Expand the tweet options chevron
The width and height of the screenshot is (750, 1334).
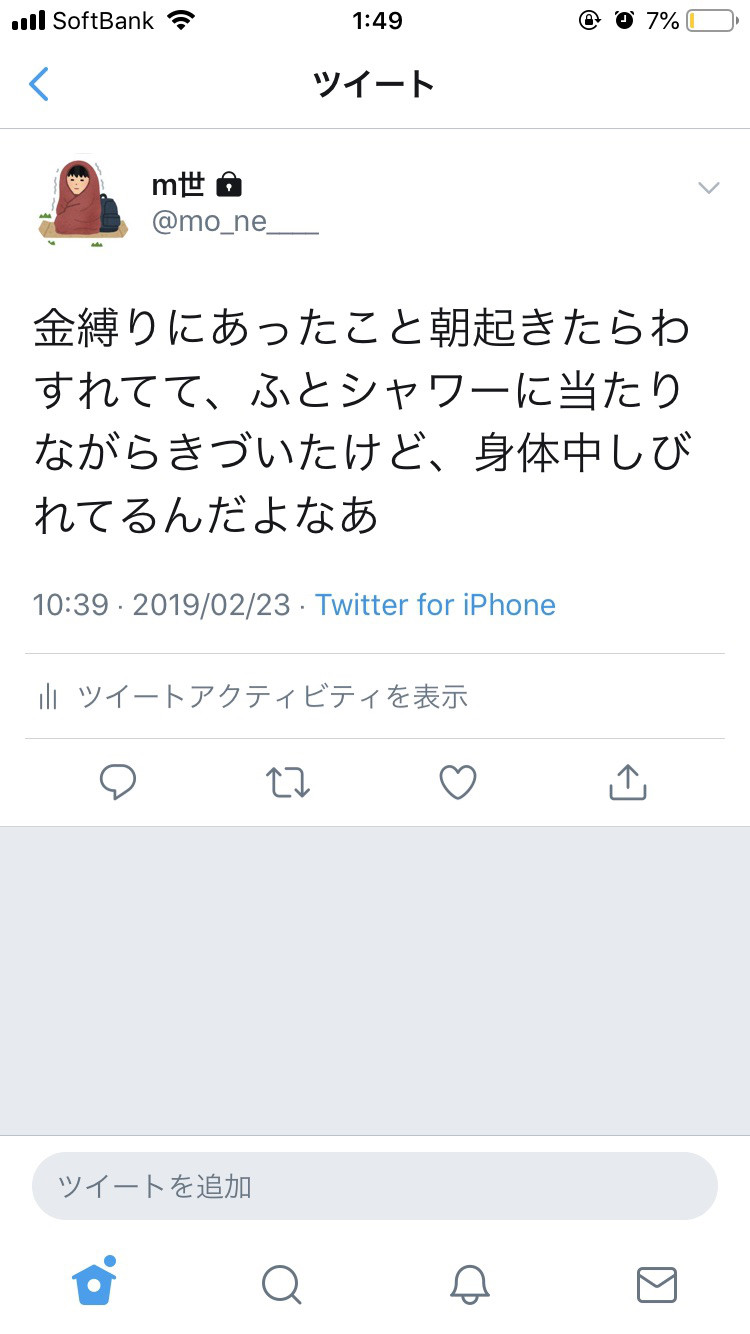[x=708, y=188]
